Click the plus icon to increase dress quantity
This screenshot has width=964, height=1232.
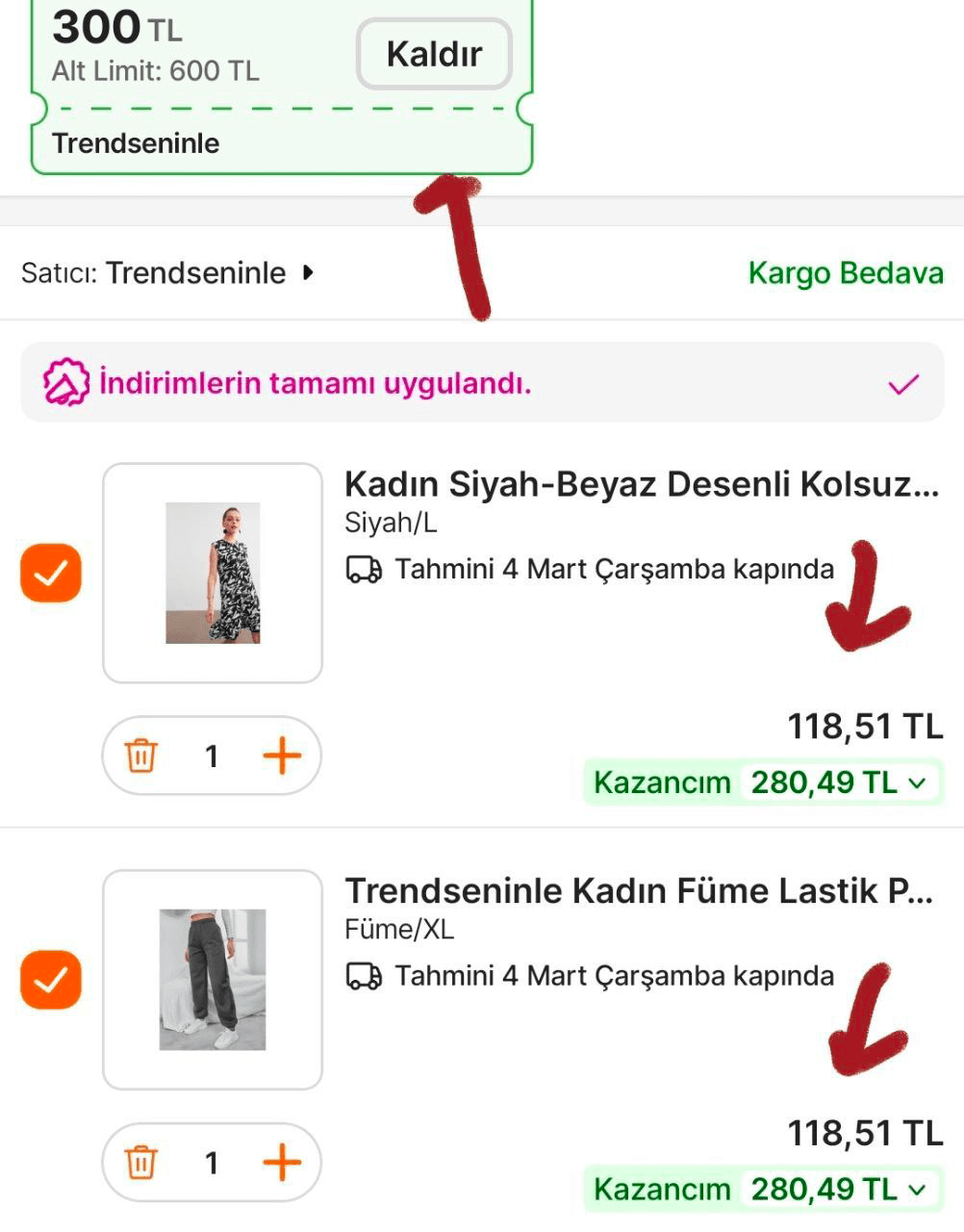point(281,757)
